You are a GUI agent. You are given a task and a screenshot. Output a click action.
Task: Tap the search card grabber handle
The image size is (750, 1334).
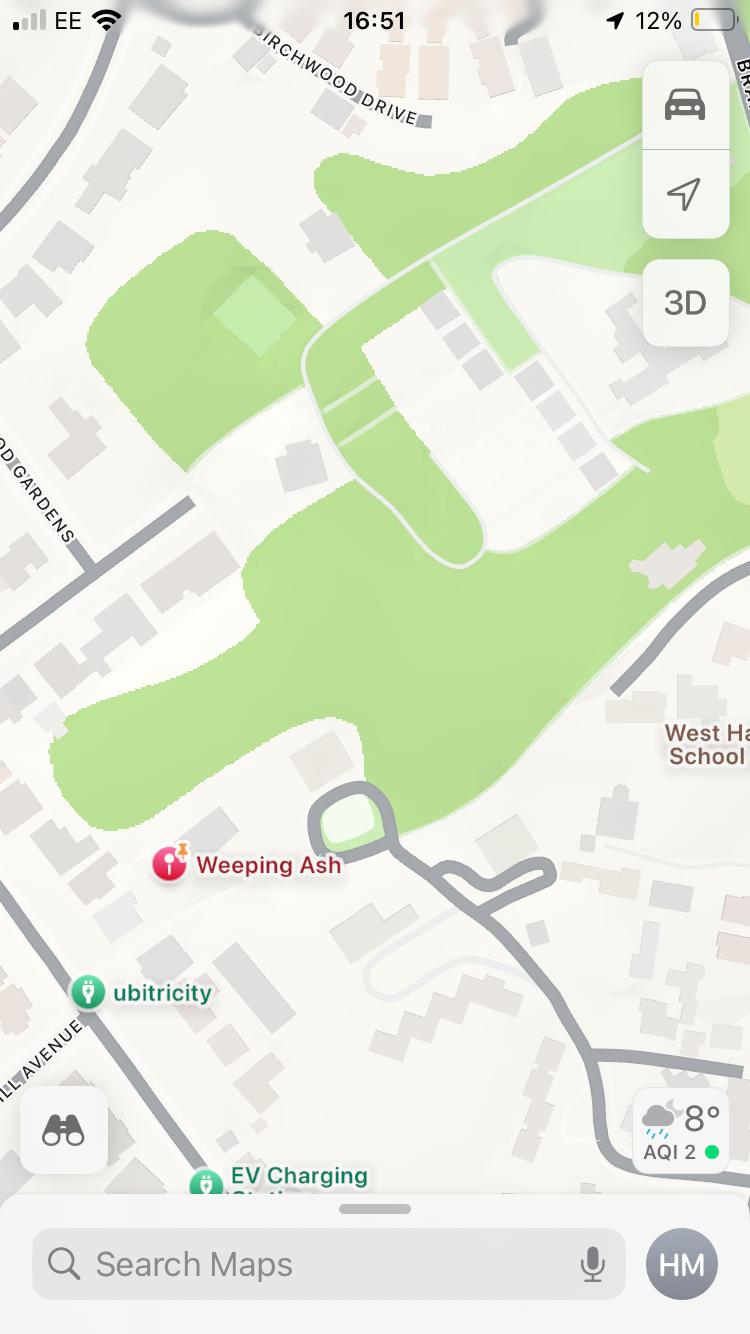click(375, 1209)
